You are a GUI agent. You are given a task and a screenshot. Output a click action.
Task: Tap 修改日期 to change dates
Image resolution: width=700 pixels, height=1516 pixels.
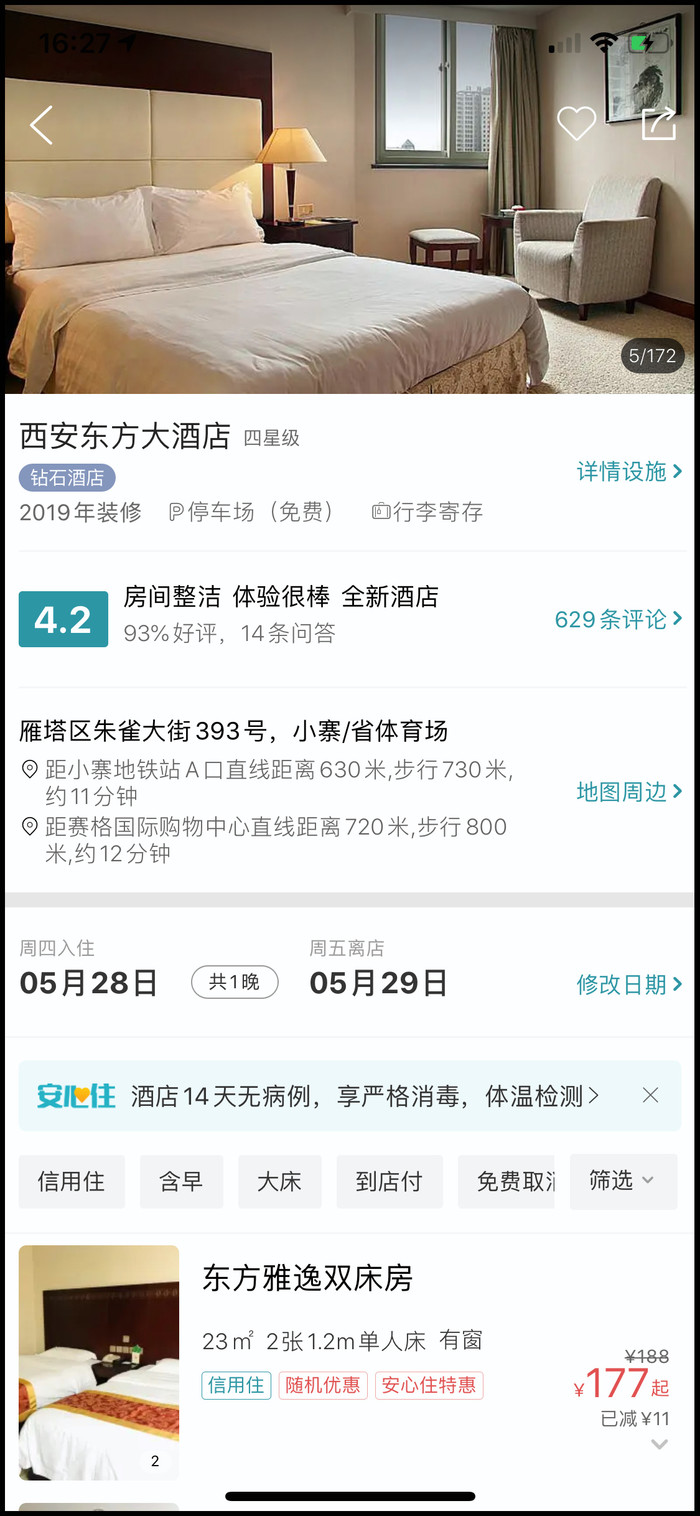(629, 984)
